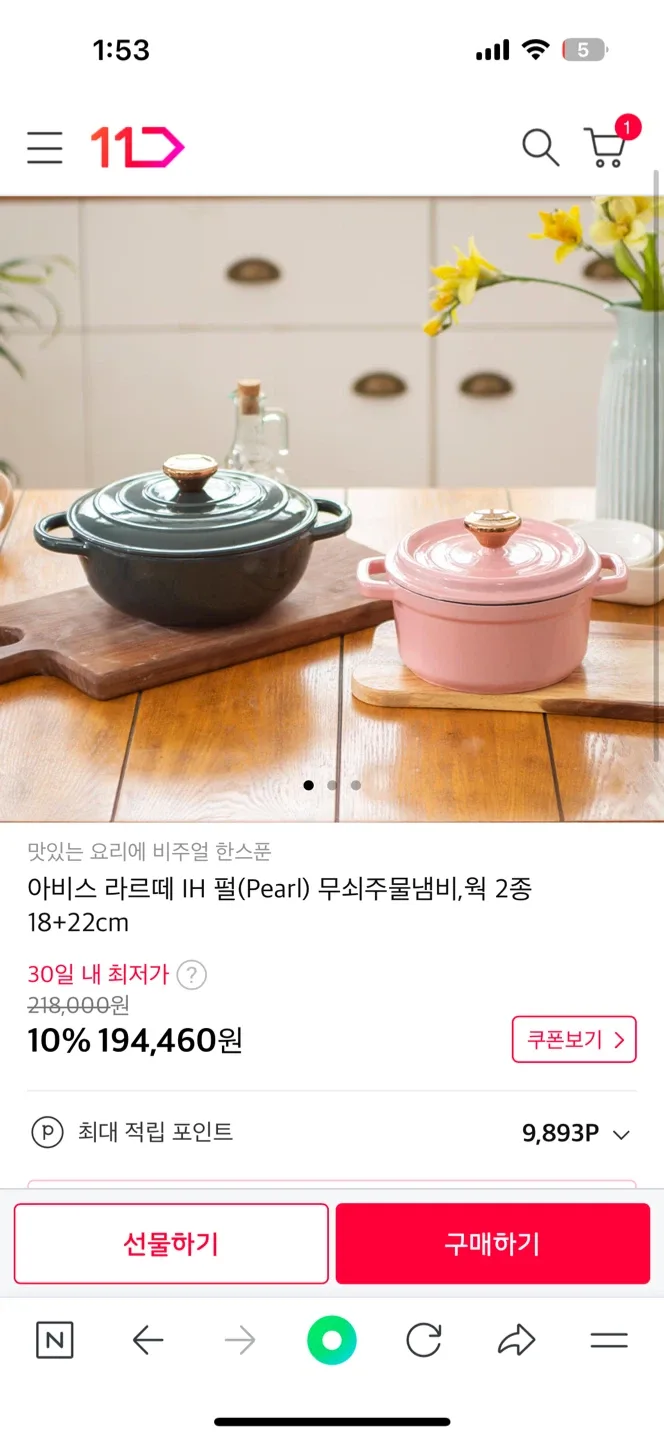Tap the 30일 내 최저가 help icon
Screen dimensions: 664x1440
(191, 974)
